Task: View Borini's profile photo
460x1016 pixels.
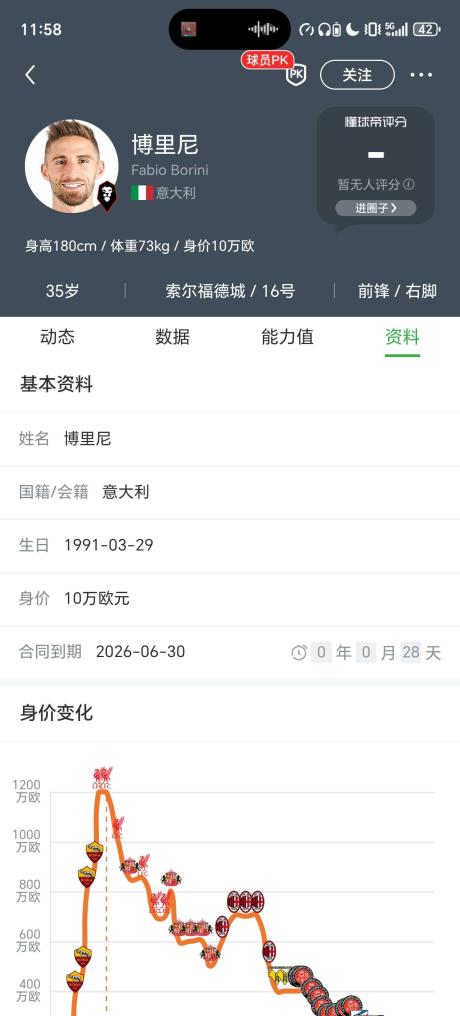Action: (71, 166)
